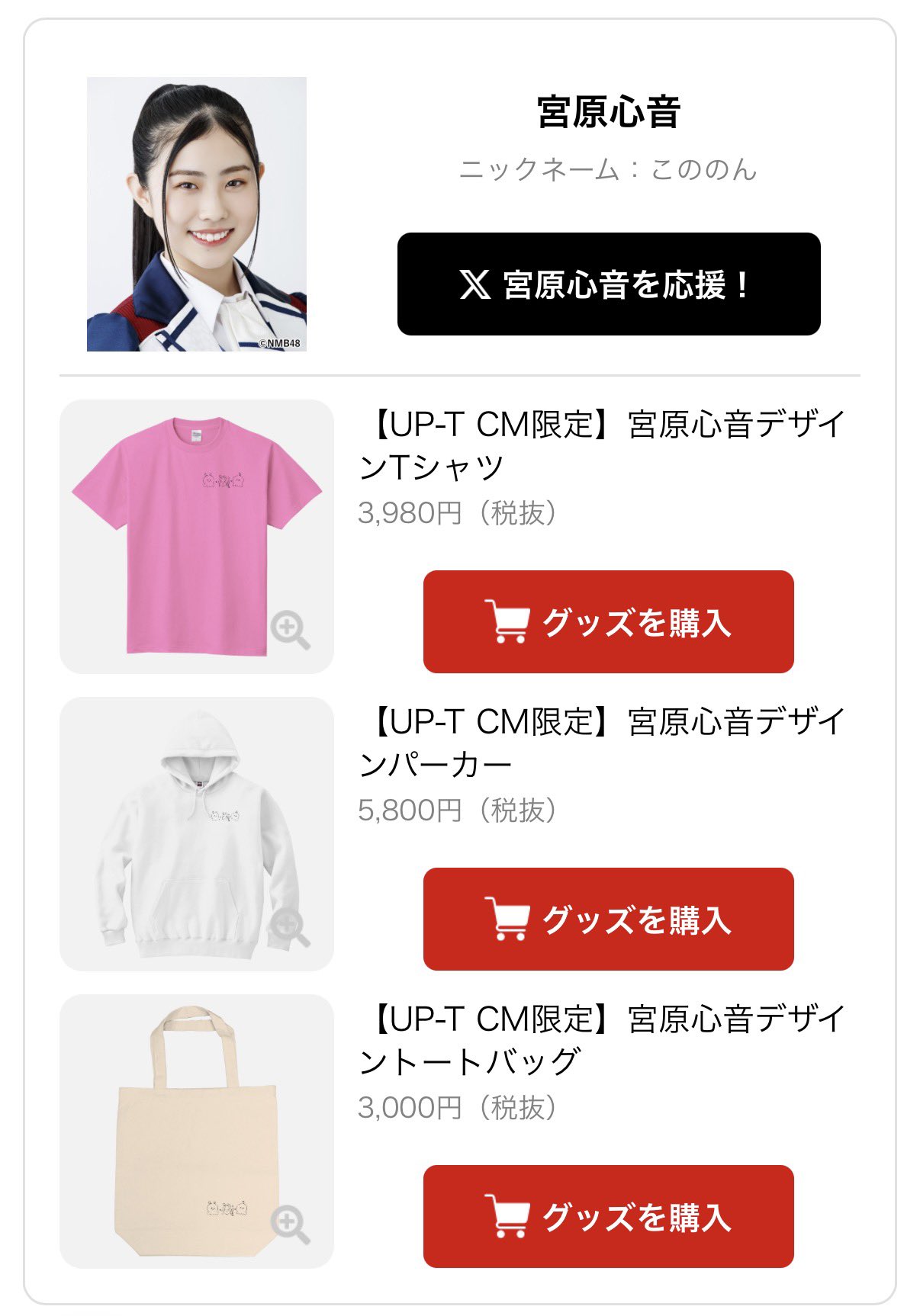This screenshot has width=920, height=1316.
Task: Tap the X button 宮原心音を応援！
Action: point(608,284)
